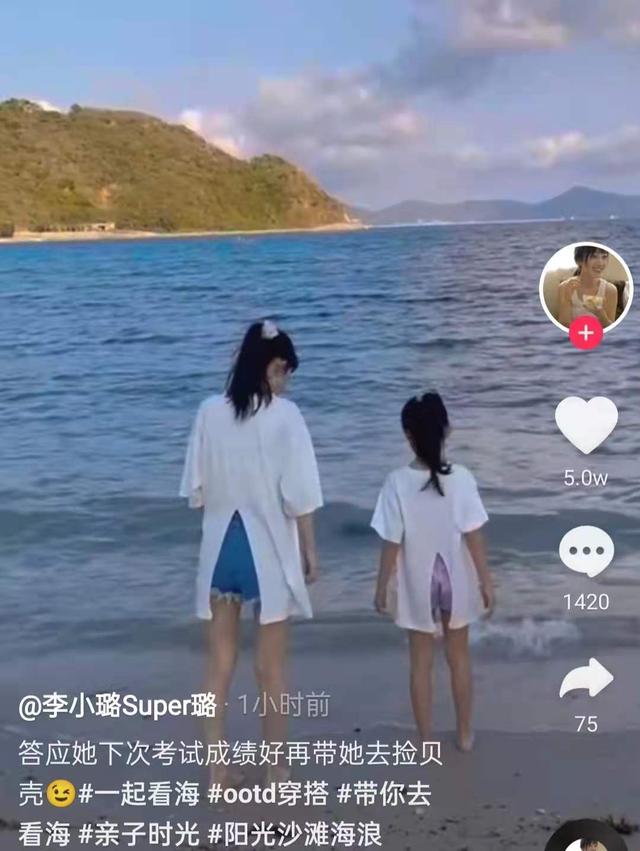Open the creator's profile avatar
The image size is (640, 851).
click(x=586, y=286)
